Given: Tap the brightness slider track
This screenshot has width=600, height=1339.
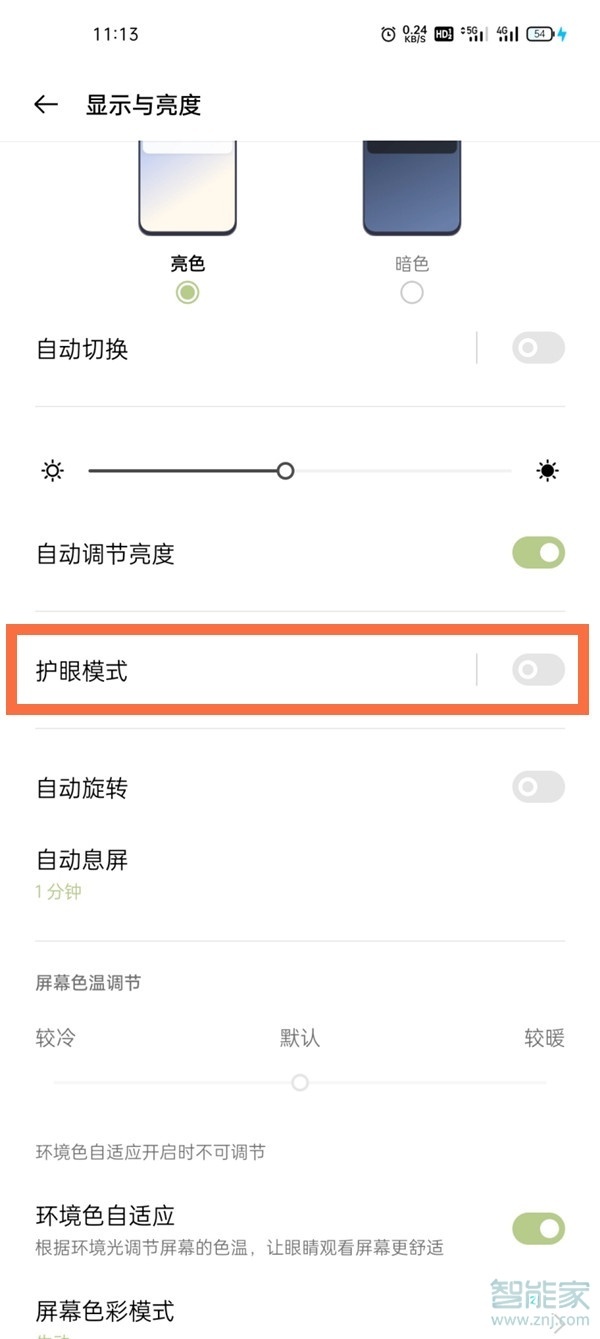Looking at the screenshot, I should click(300, 471).
